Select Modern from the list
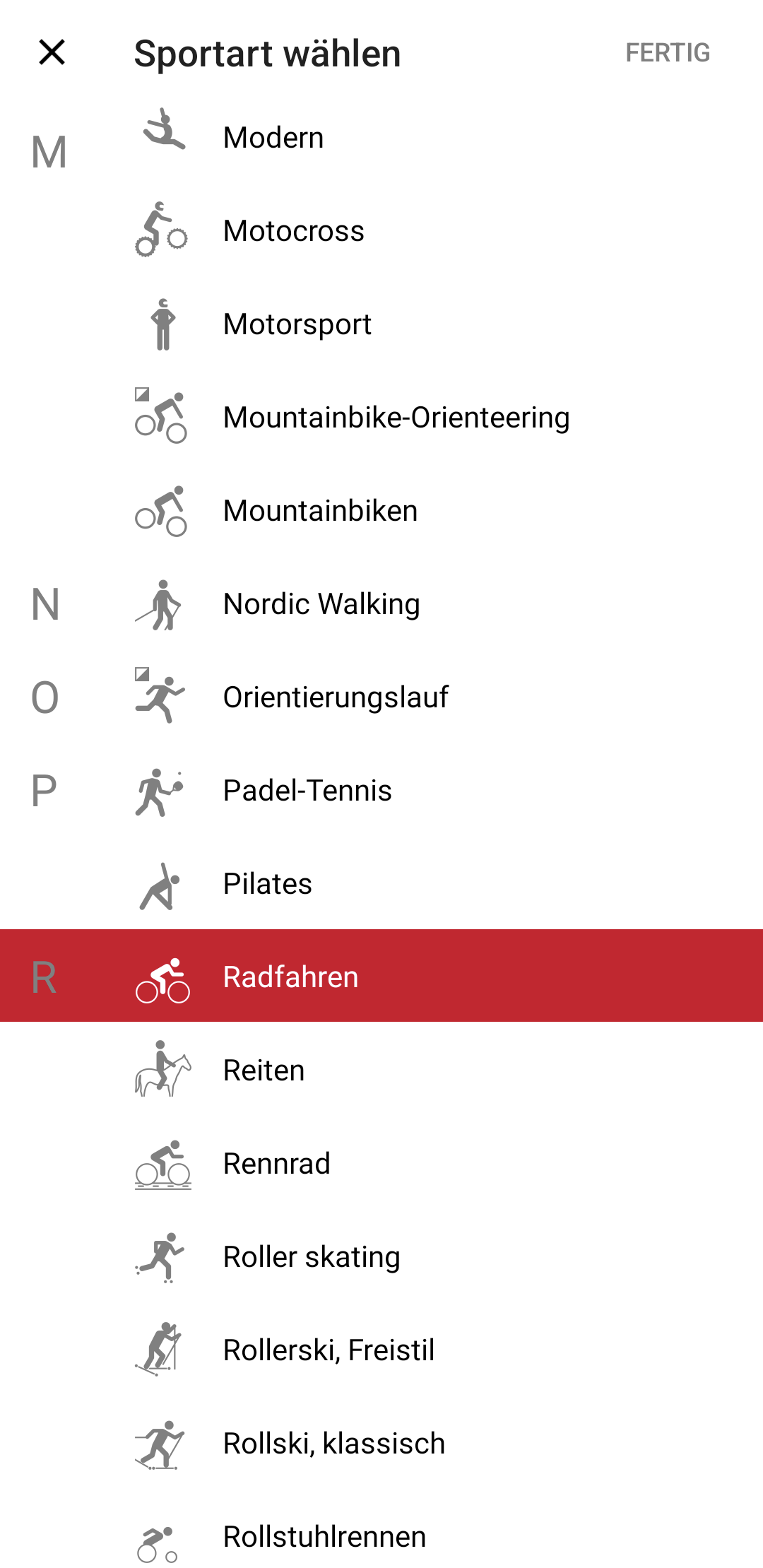Viewport: 763px width, 1568px height. click(x=381, y=138)
